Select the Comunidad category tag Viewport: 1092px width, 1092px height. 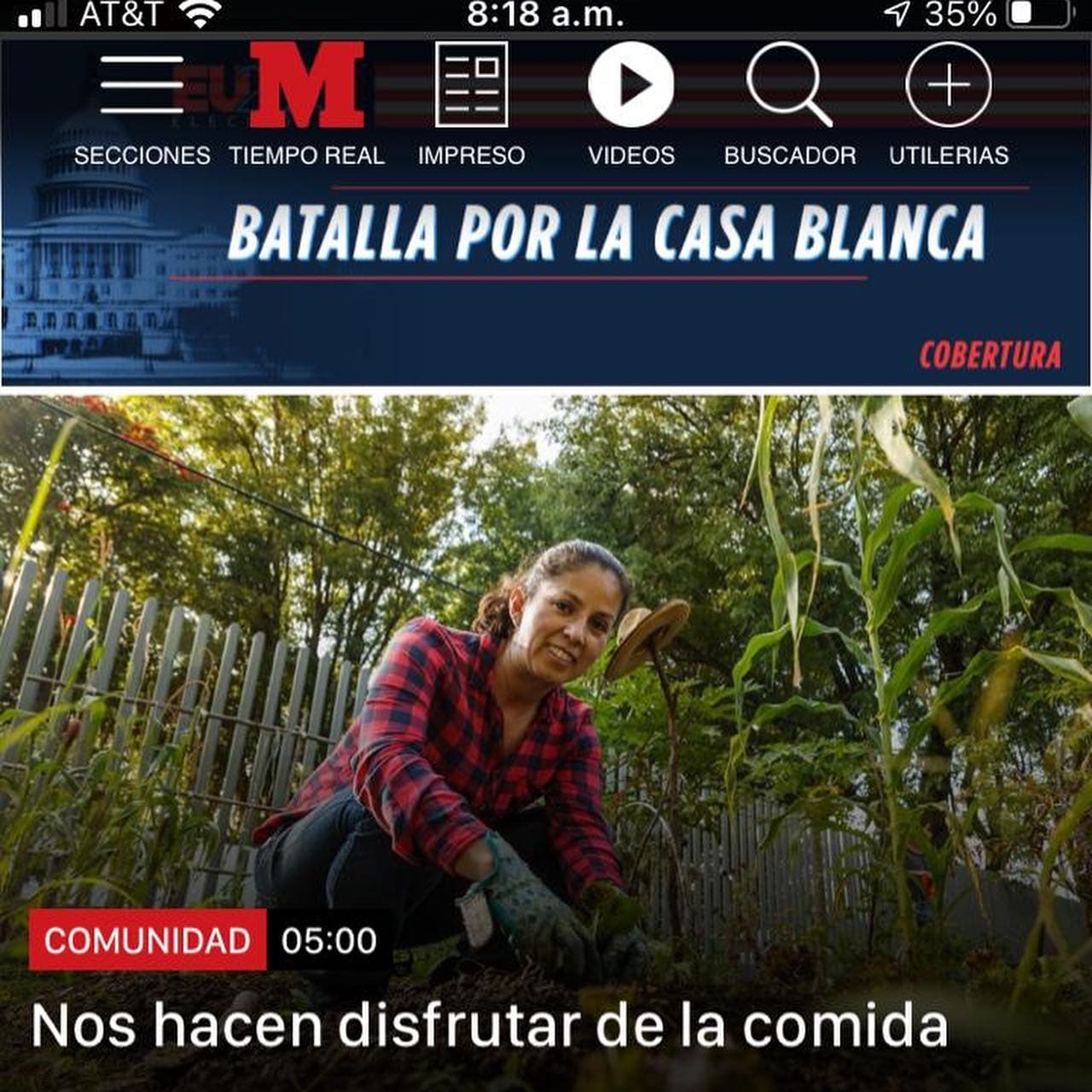coord(148,940)
